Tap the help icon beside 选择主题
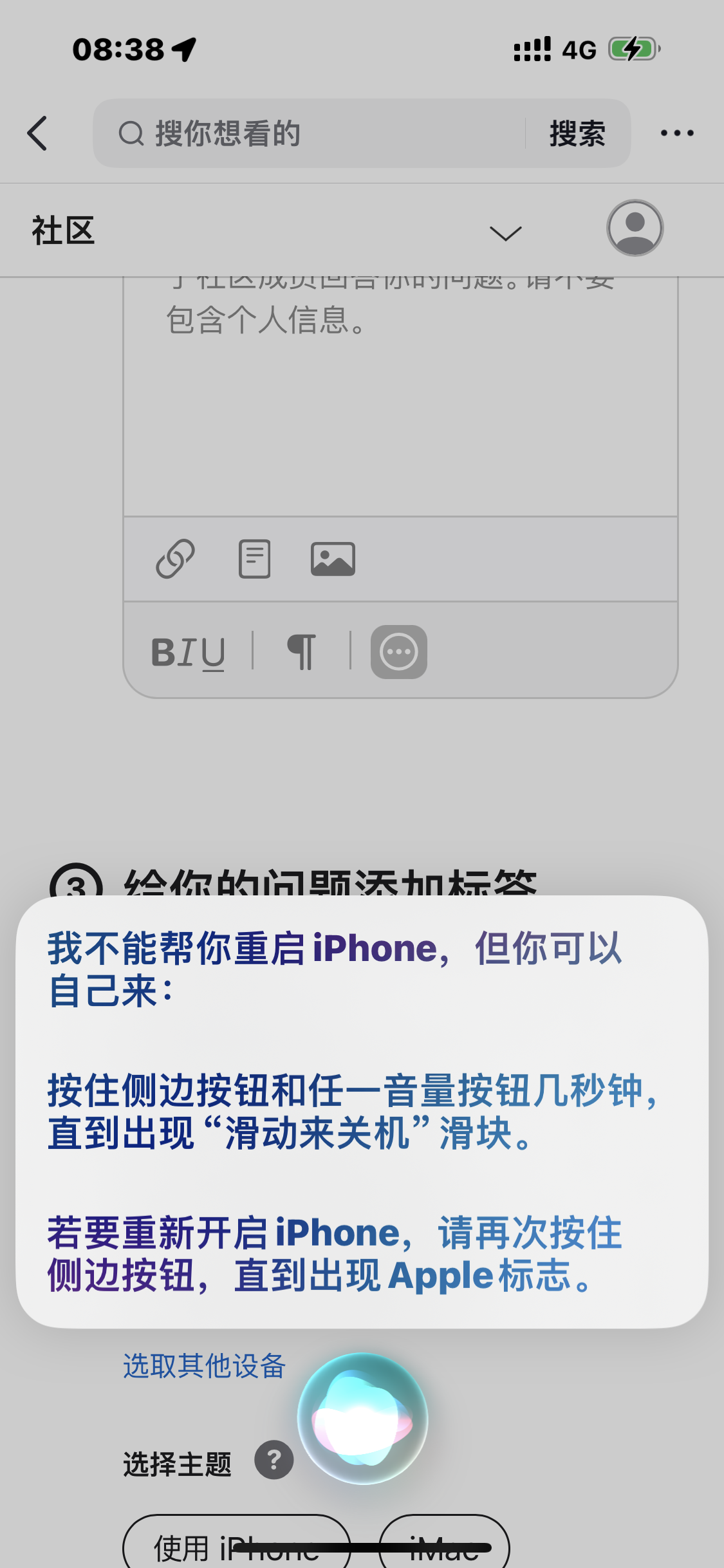724x1568 pixels. [x=274, y=1460]
